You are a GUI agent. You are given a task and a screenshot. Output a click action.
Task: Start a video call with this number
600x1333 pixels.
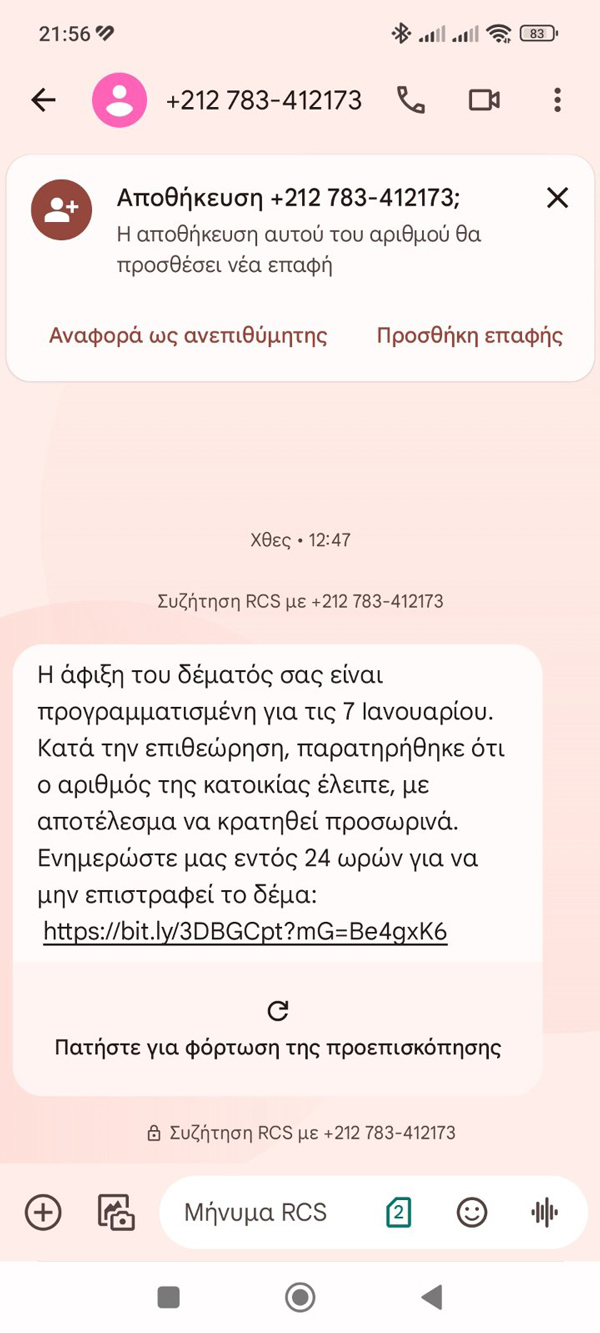[484, 99]
